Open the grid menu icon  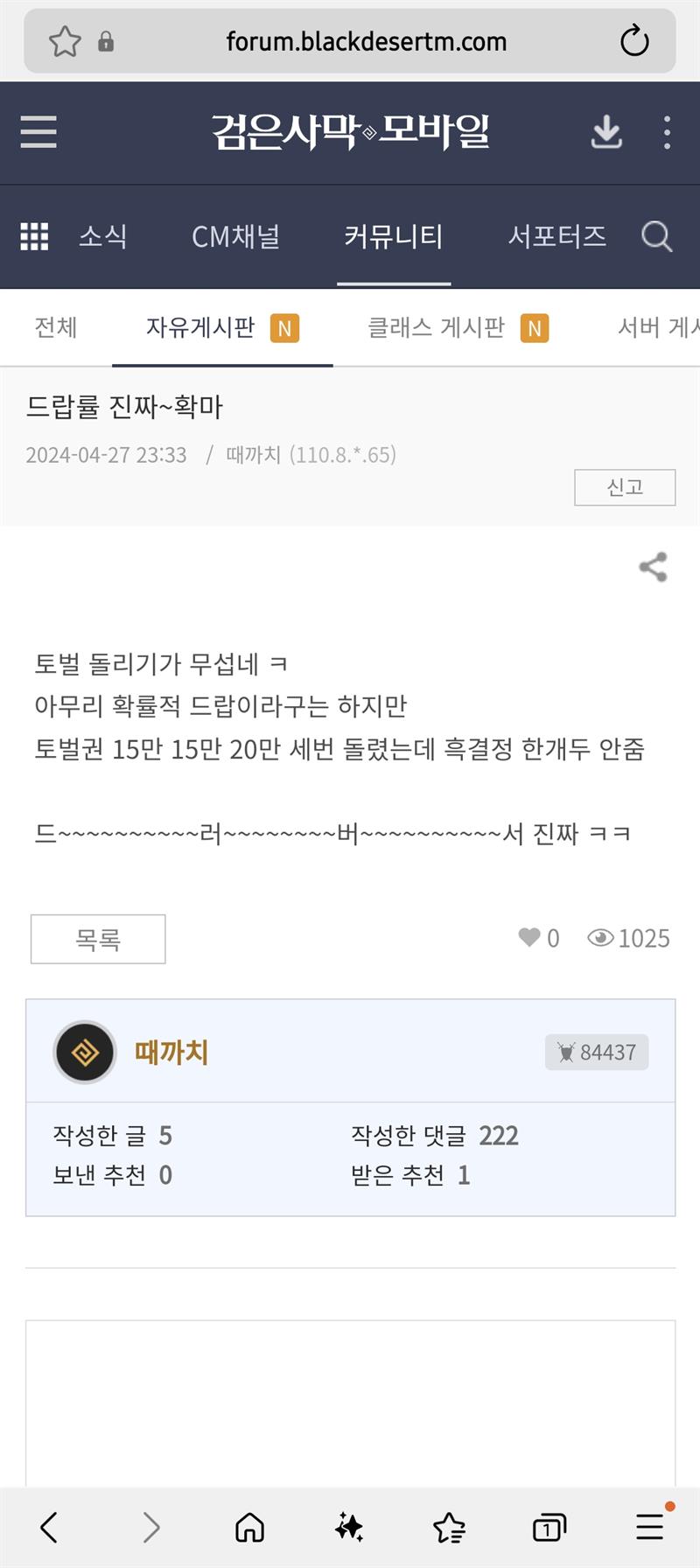coord(34,236)
